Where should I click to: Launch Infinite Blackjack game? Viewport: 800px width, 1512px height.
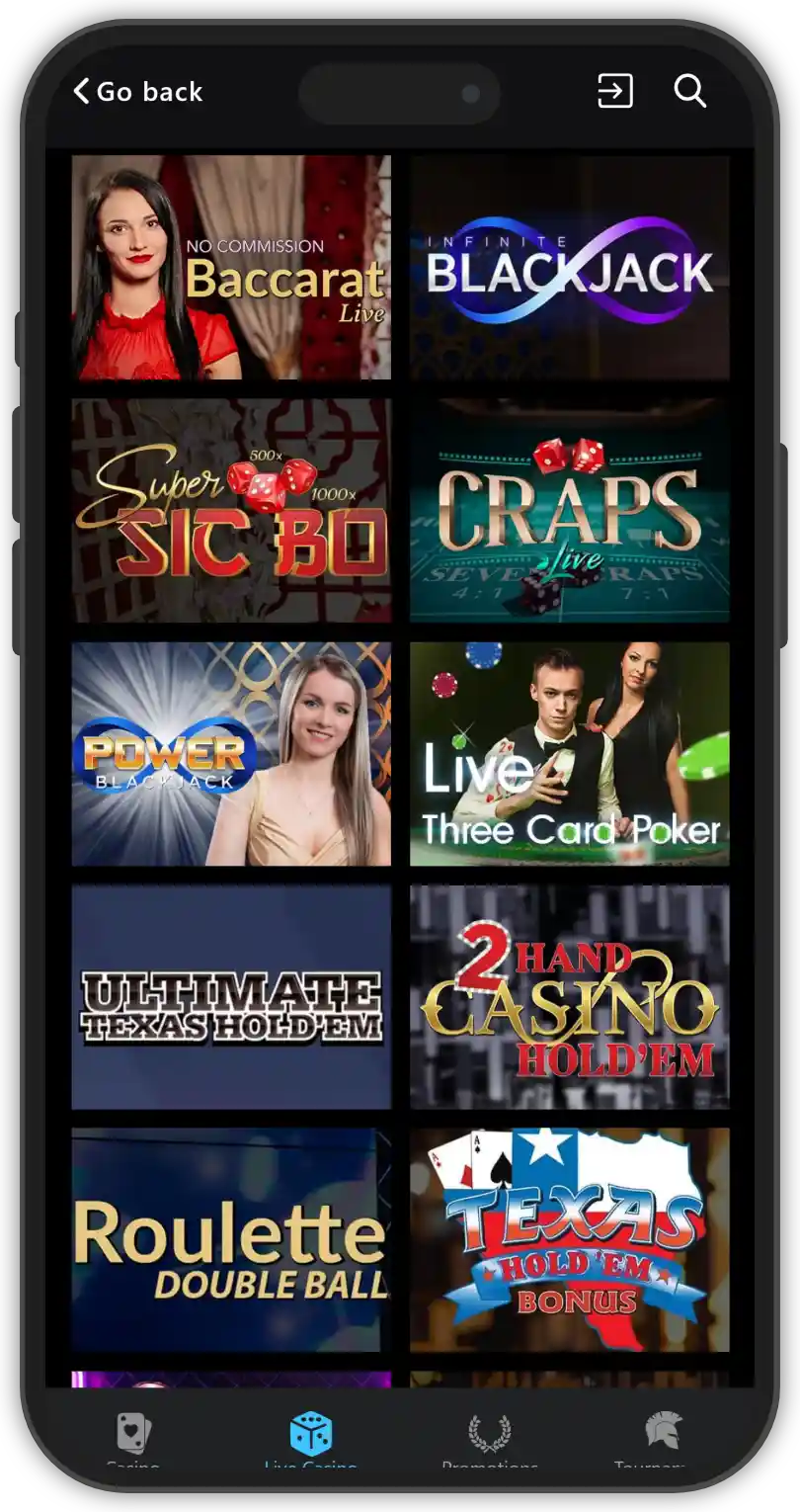[x=570, y=267]
